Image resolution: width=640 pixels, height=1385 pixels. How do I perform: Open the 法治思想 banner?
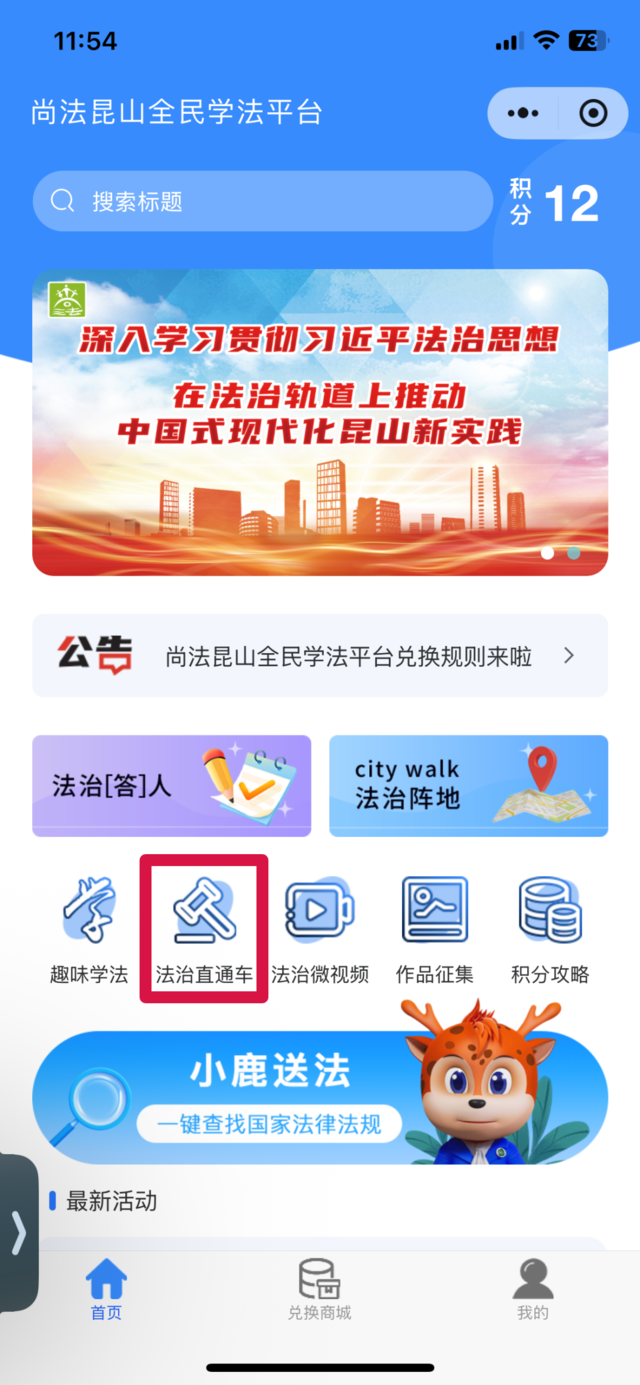pos(320,422)
